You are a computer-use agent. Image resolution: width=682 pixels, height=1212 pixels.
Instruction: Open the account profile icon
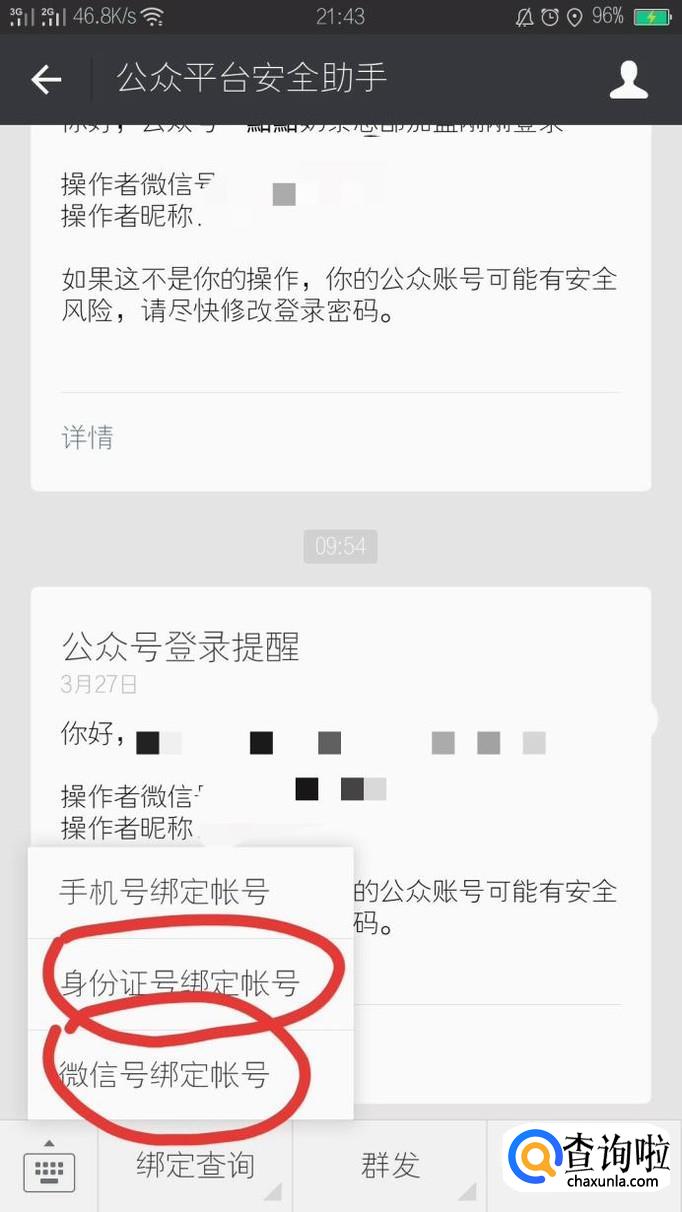pos(629,80)
